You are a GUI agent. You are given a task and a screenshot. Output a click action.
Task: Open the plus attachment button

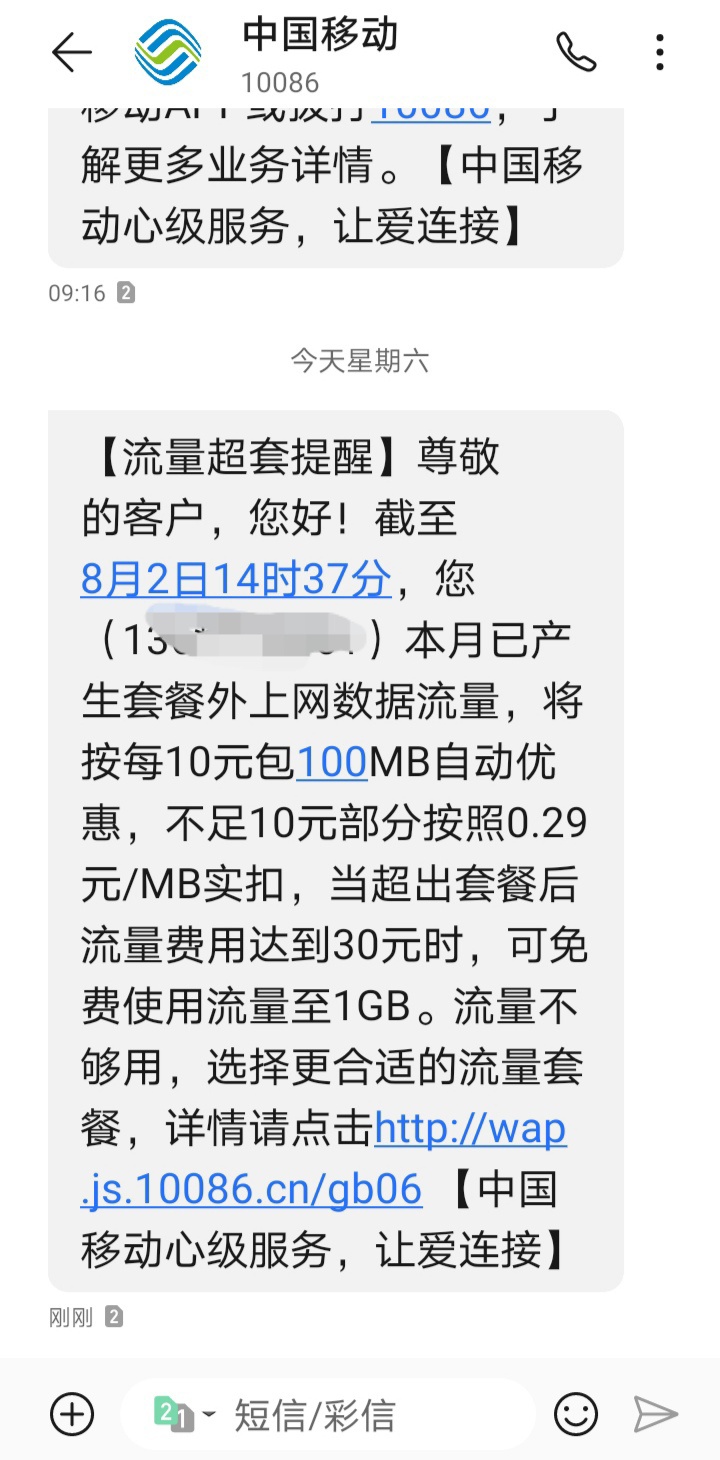point(72,1414)
